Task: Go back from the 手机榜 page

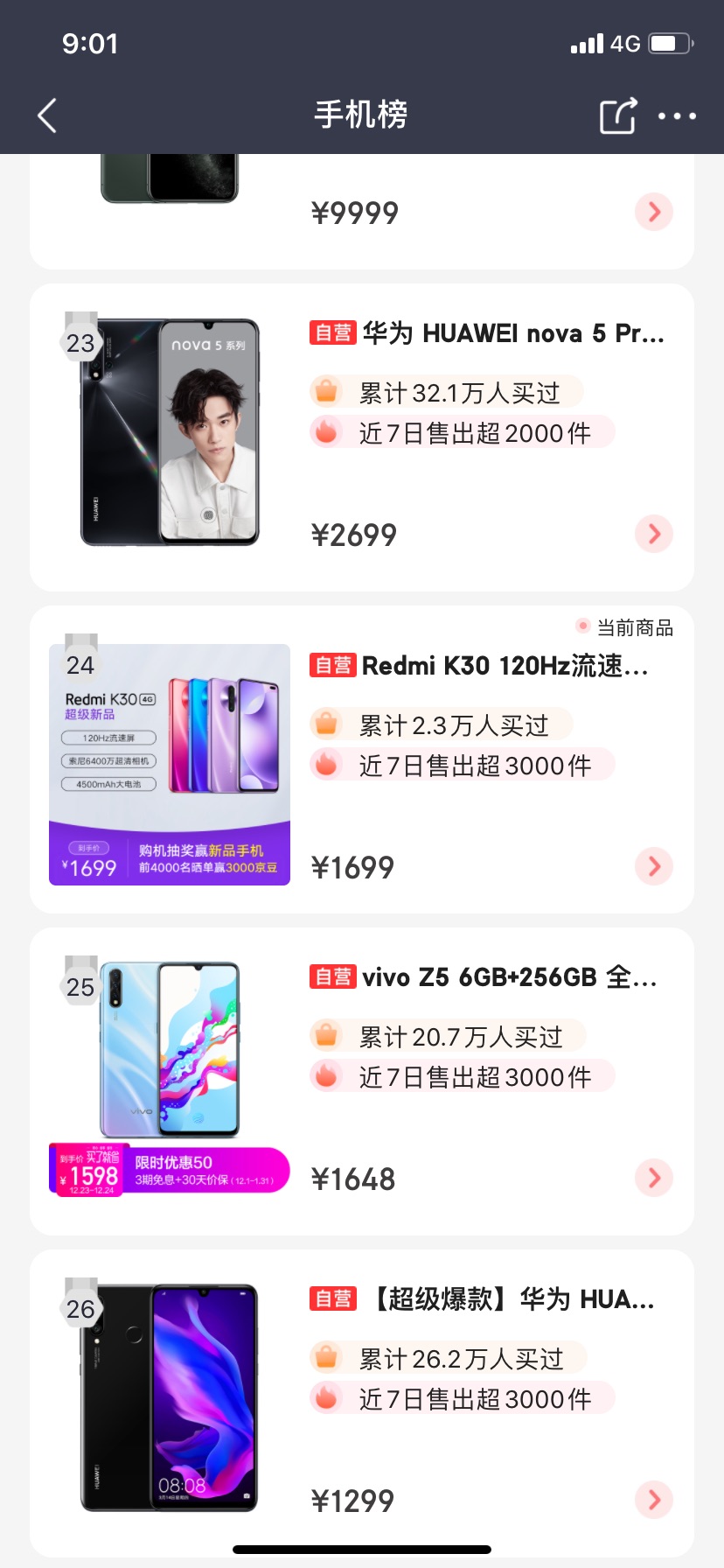Action: click(47, 115)
